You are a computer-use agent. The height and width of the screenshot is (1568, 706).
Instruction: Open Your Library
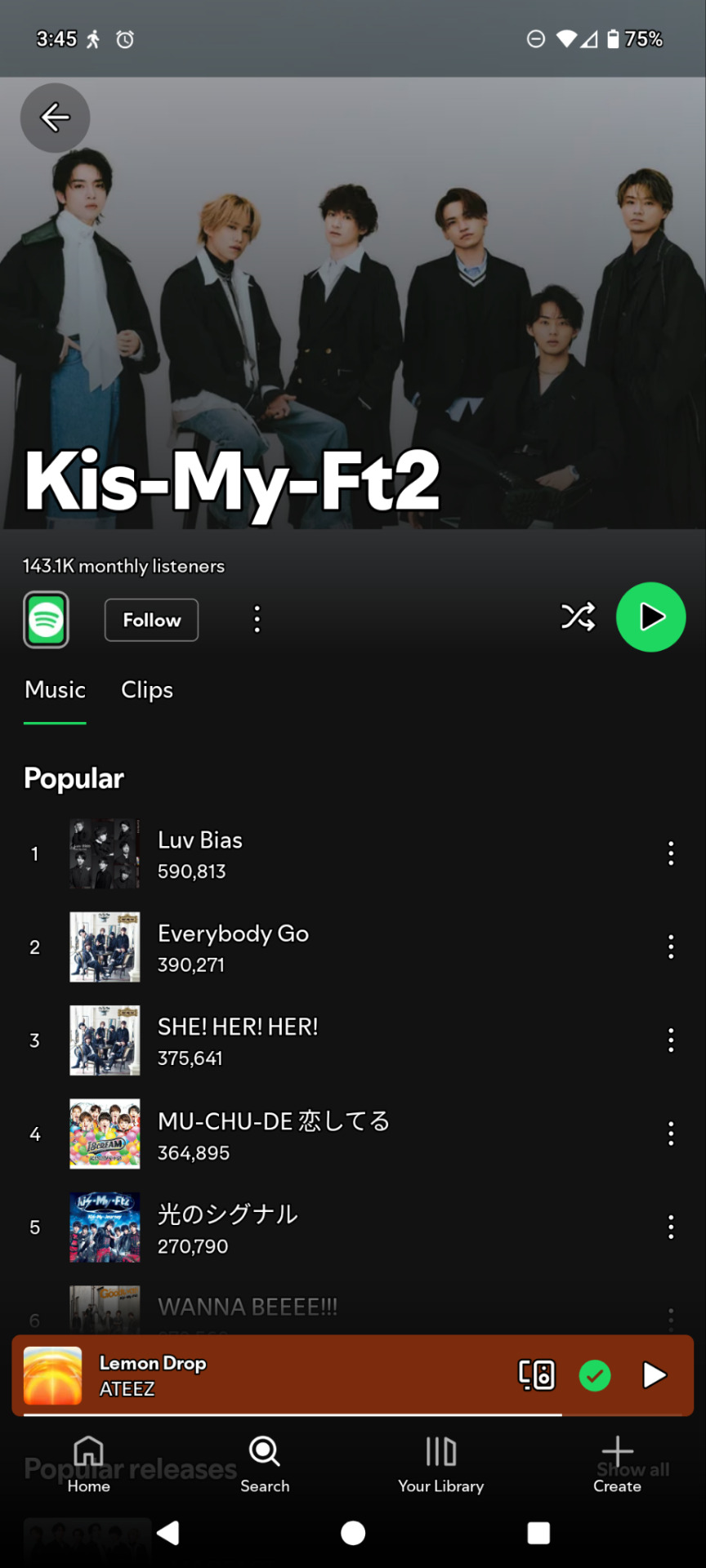coord(441,1465)
